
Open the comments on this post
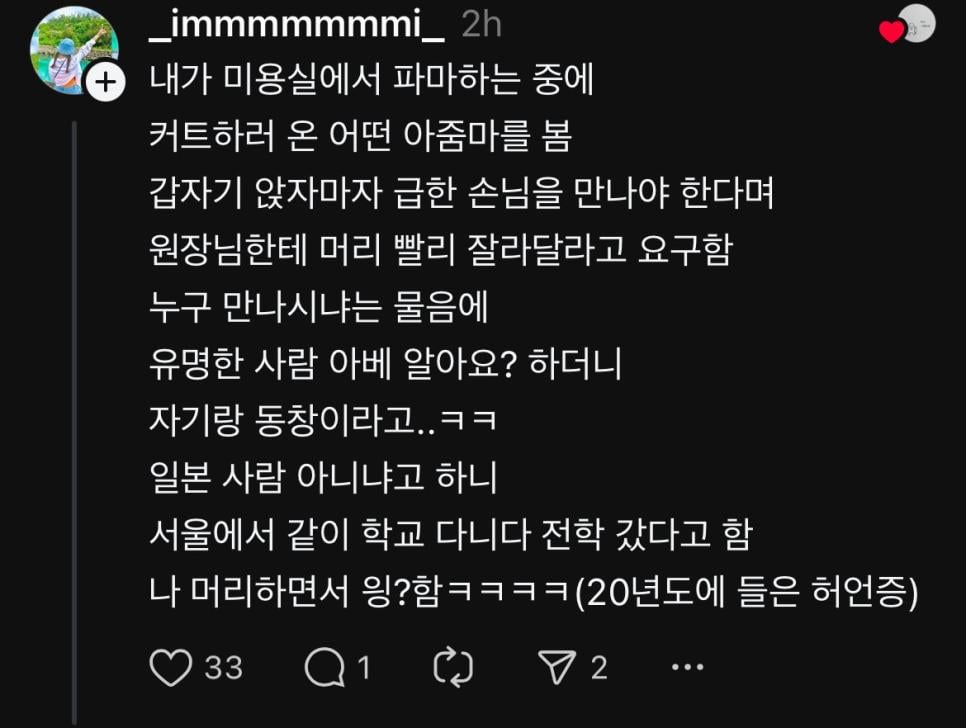(325, 667)
